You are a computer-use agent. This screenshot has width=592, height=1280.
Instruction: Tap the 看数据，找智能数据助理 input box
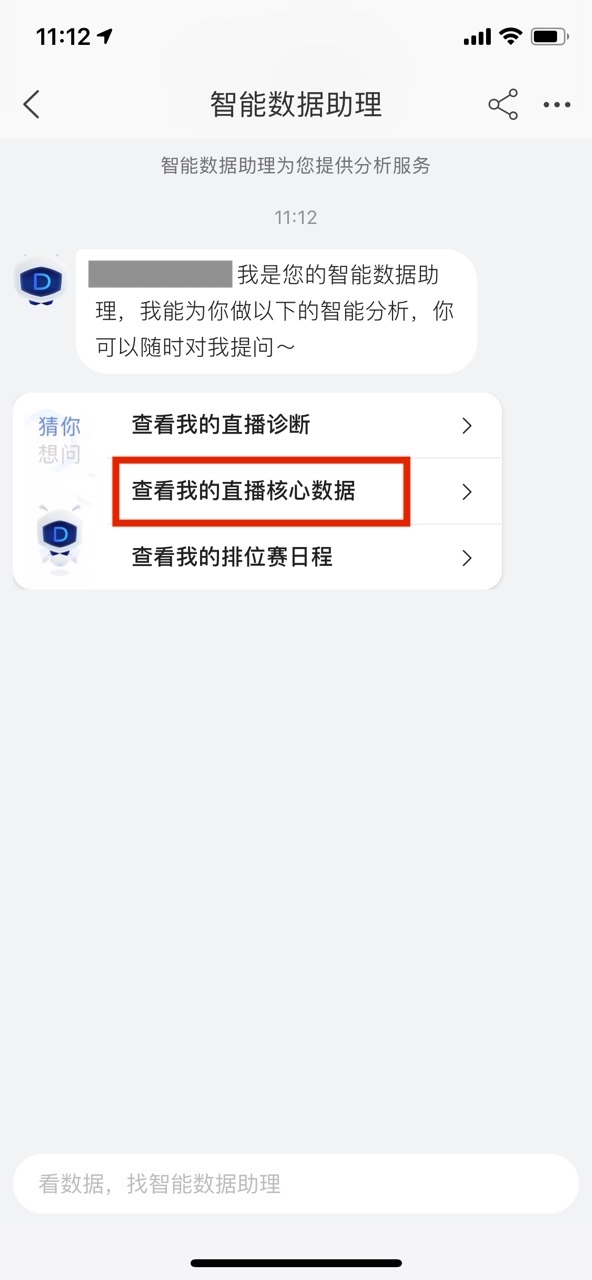(x=296, y=1184)
